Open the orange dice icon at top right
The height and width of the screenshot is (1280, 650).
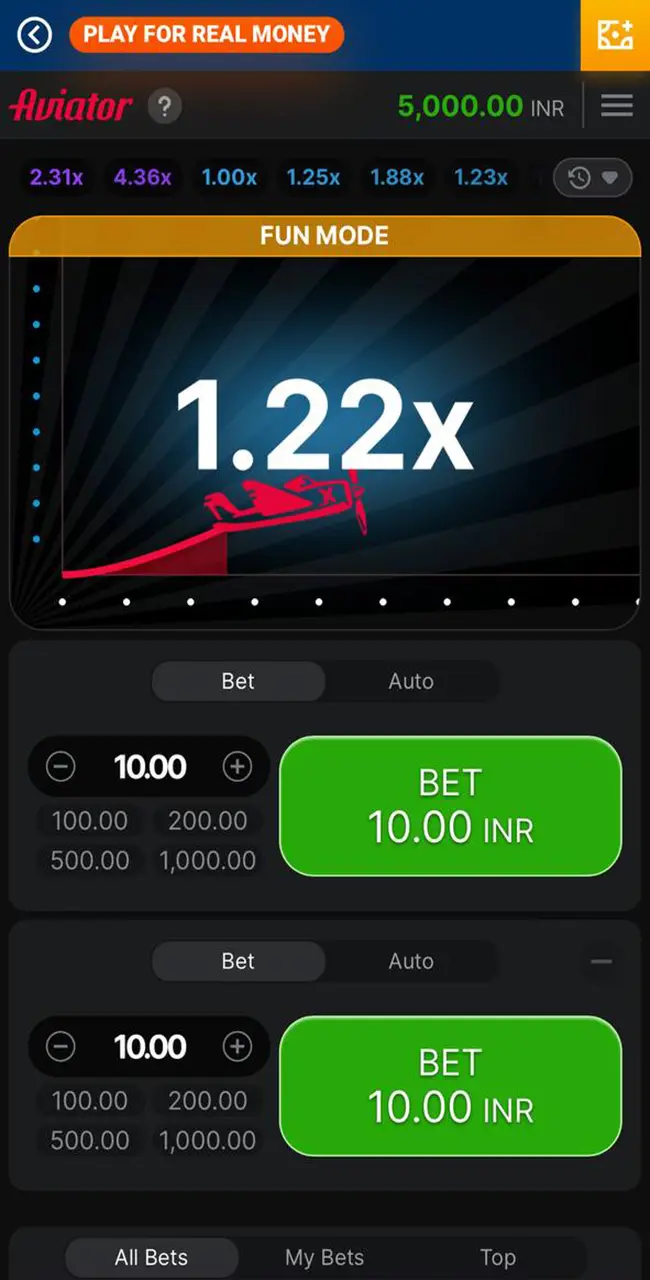pos(615,35)
